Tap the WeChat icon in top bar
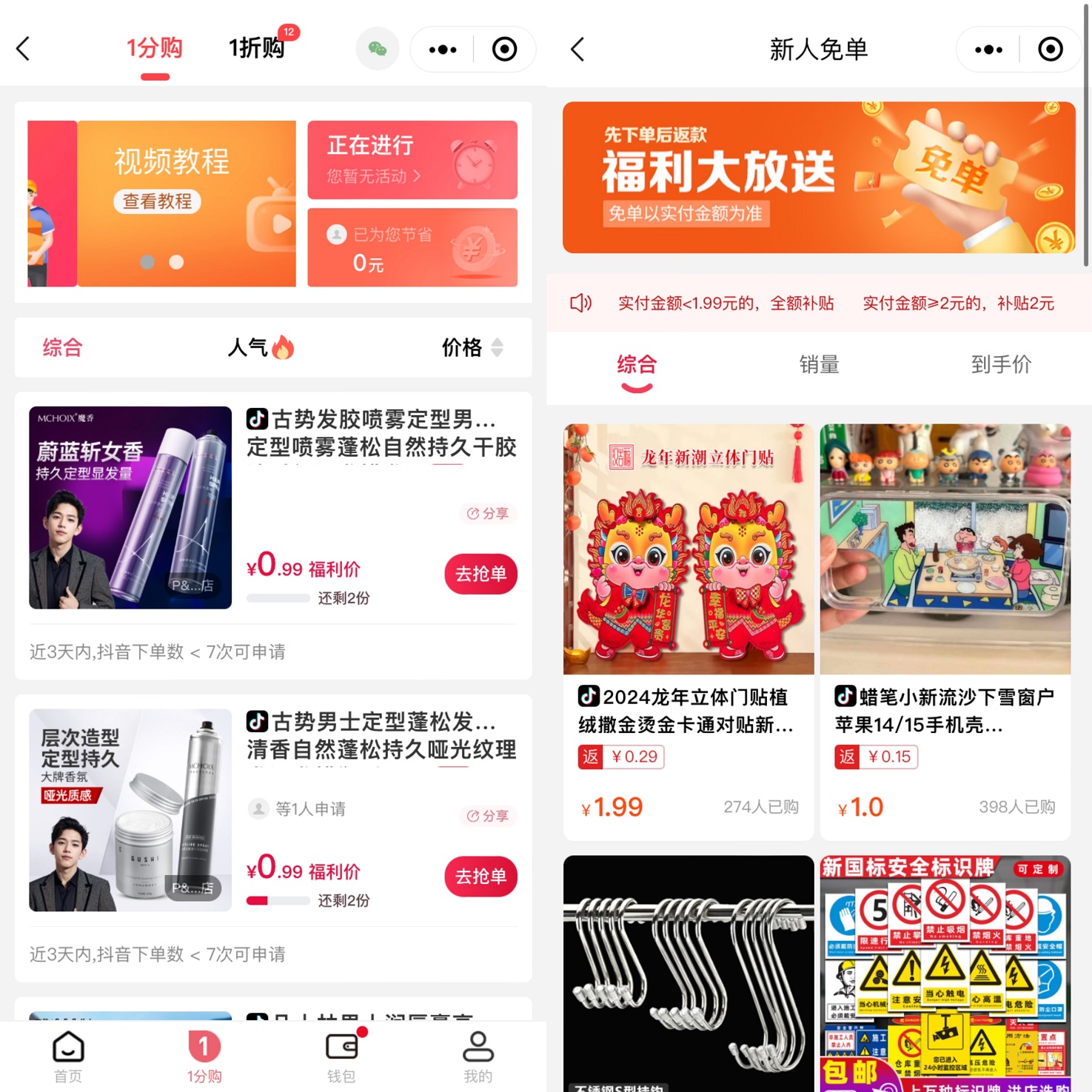1092x1092 pixels. pyautogui.click(x=377, y=50)
